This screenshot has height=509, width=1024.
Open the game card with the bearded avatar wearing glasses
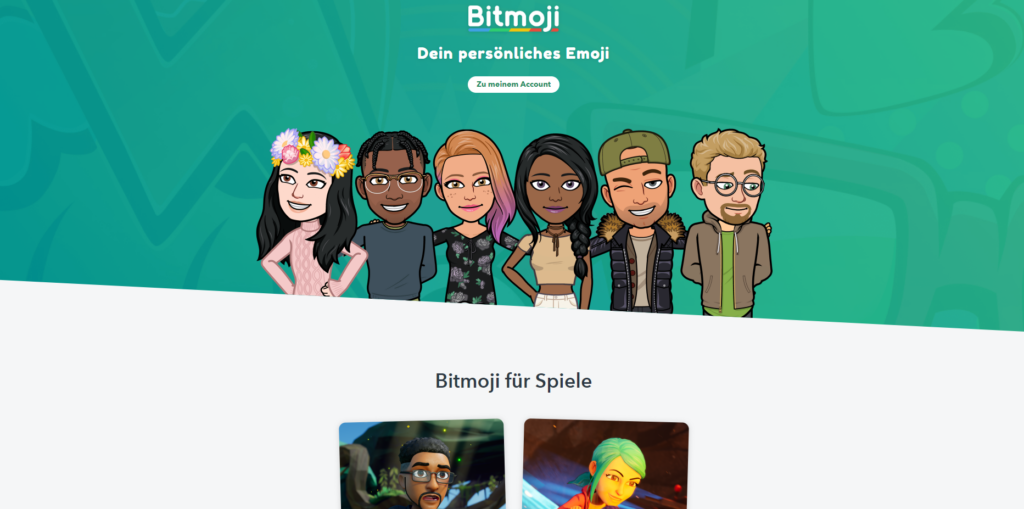pos(421,466)
